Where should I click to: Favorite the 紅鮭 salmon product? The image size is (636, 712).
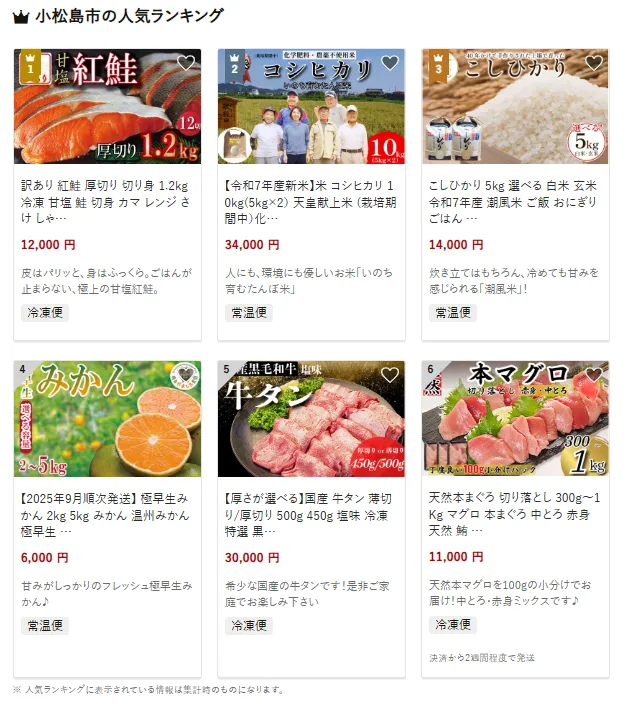point(186,63)
